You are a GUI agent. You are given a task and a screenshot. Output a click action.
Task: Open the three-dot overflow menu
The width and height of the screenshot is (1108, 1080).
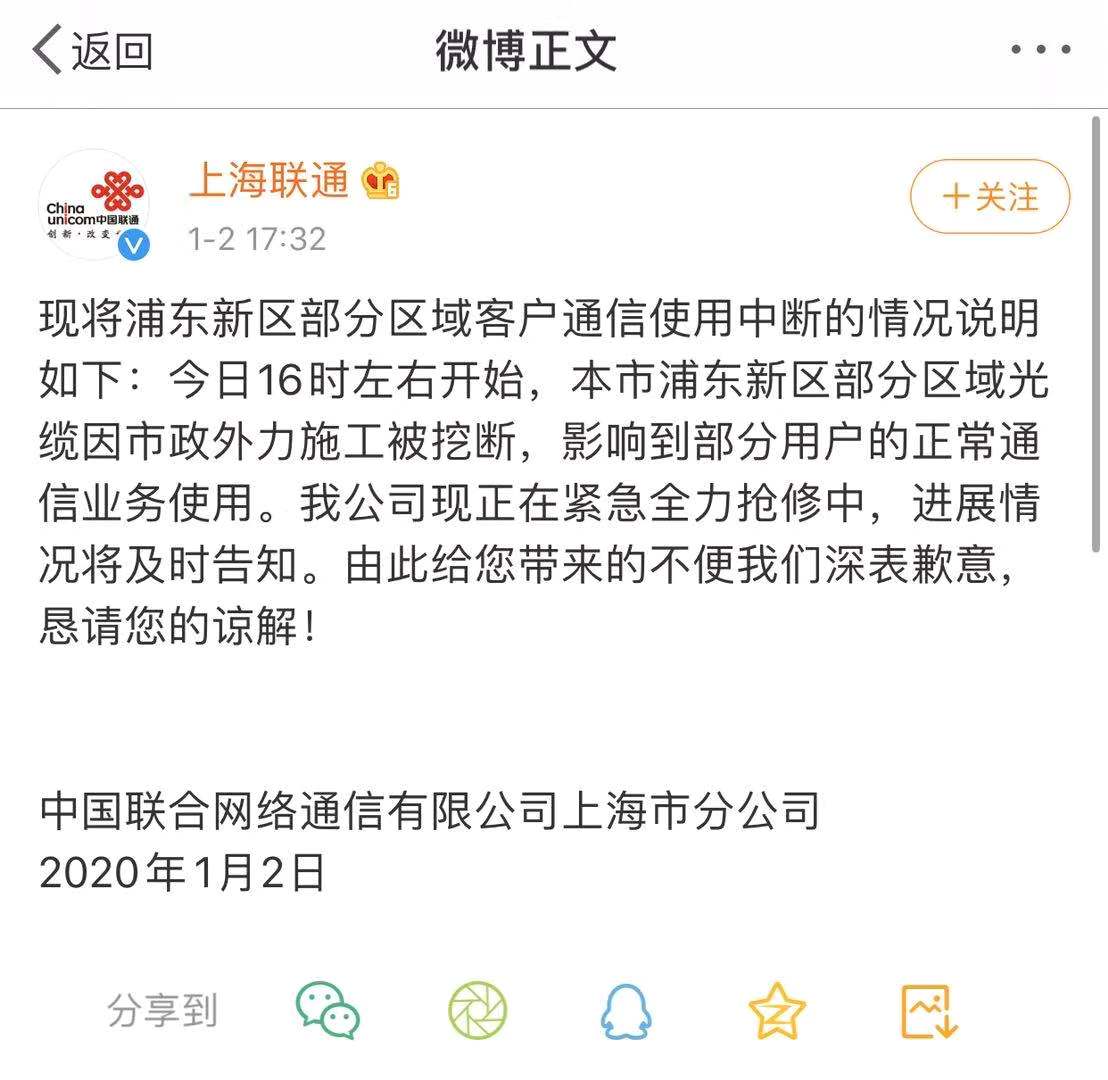click(x=1040, y=50)
